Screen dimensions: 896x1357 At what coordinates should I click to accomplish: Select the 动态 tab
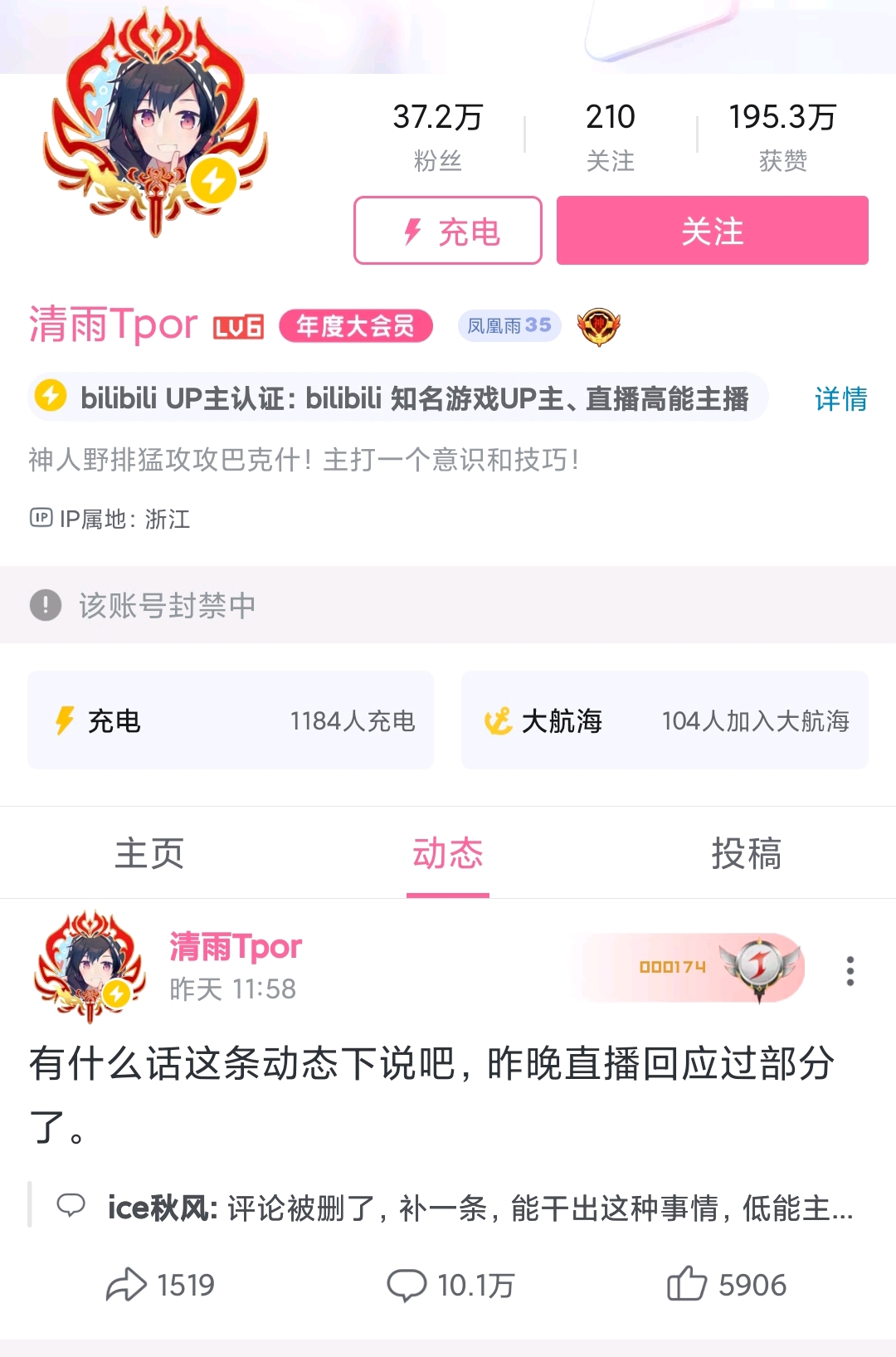point(448,853)
